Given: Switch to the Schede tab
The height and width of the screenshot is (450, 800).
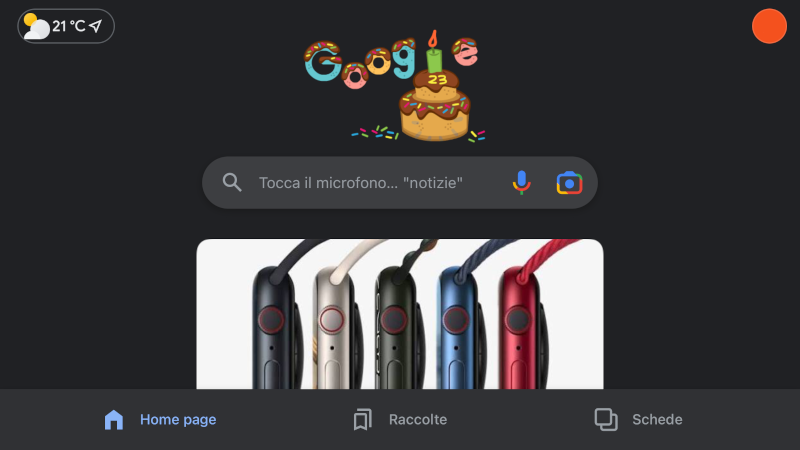Looking at the screenshot, I should click(638, 420).
